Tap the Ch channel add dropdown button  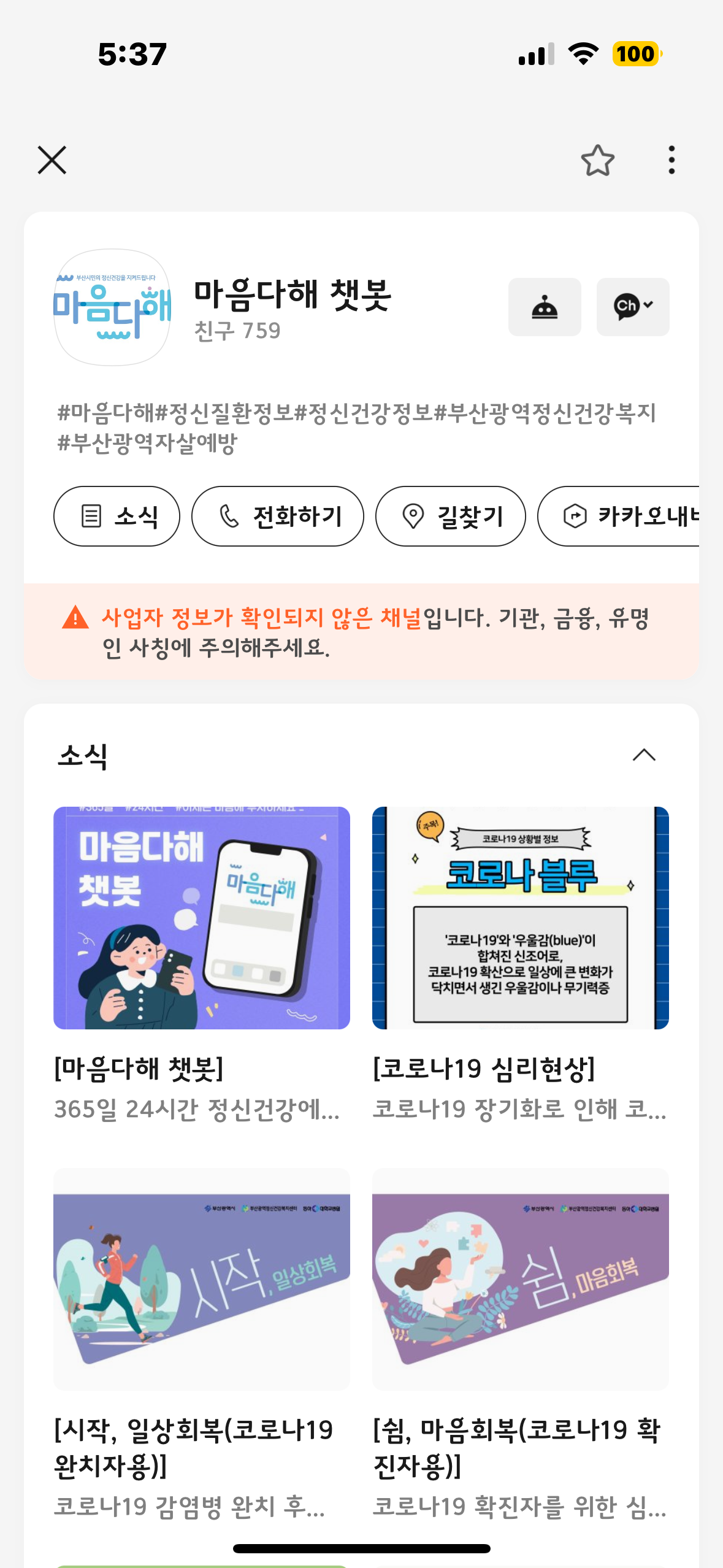tap(632, 307)
